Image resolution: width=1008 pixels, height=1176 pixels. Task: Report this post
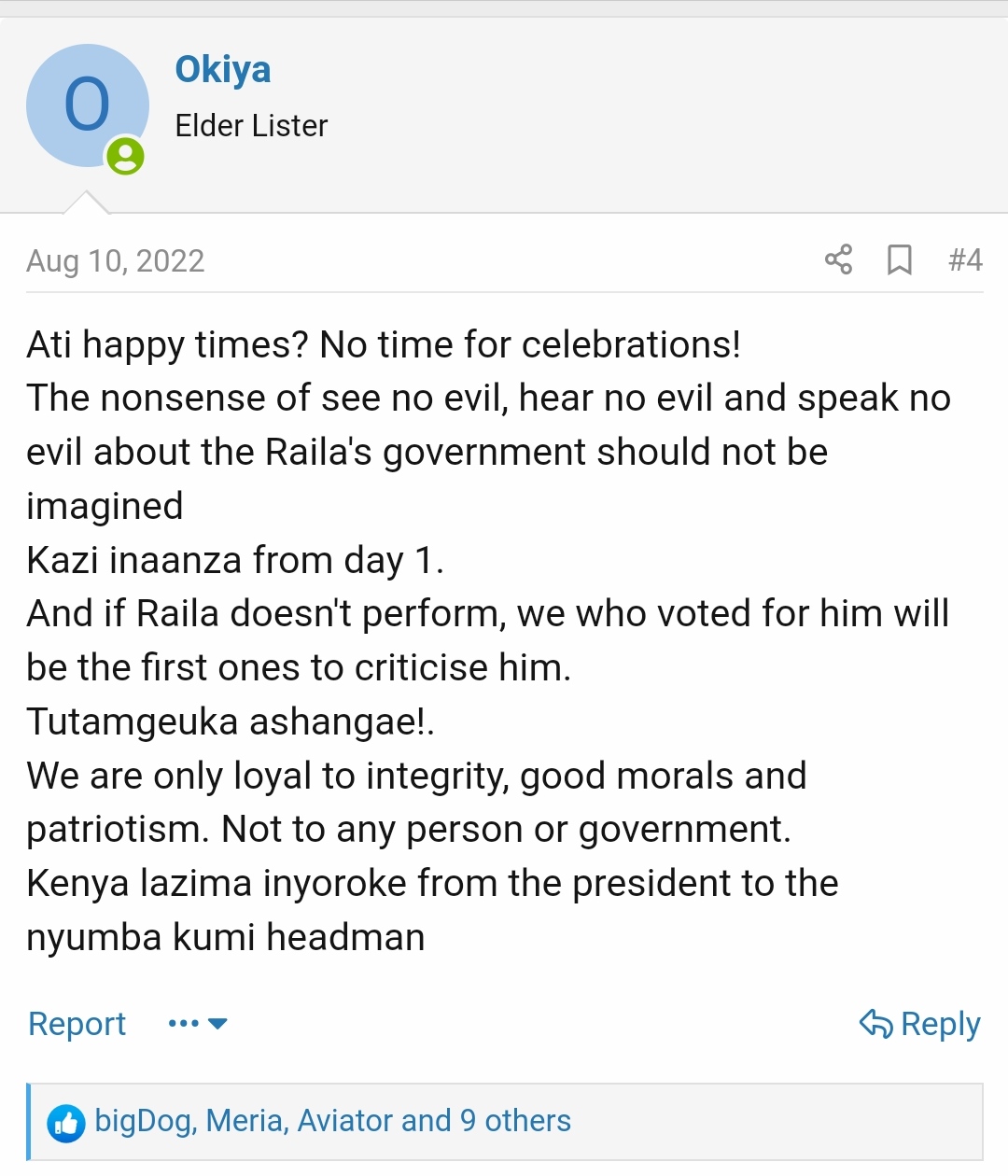coord(77,1024)
